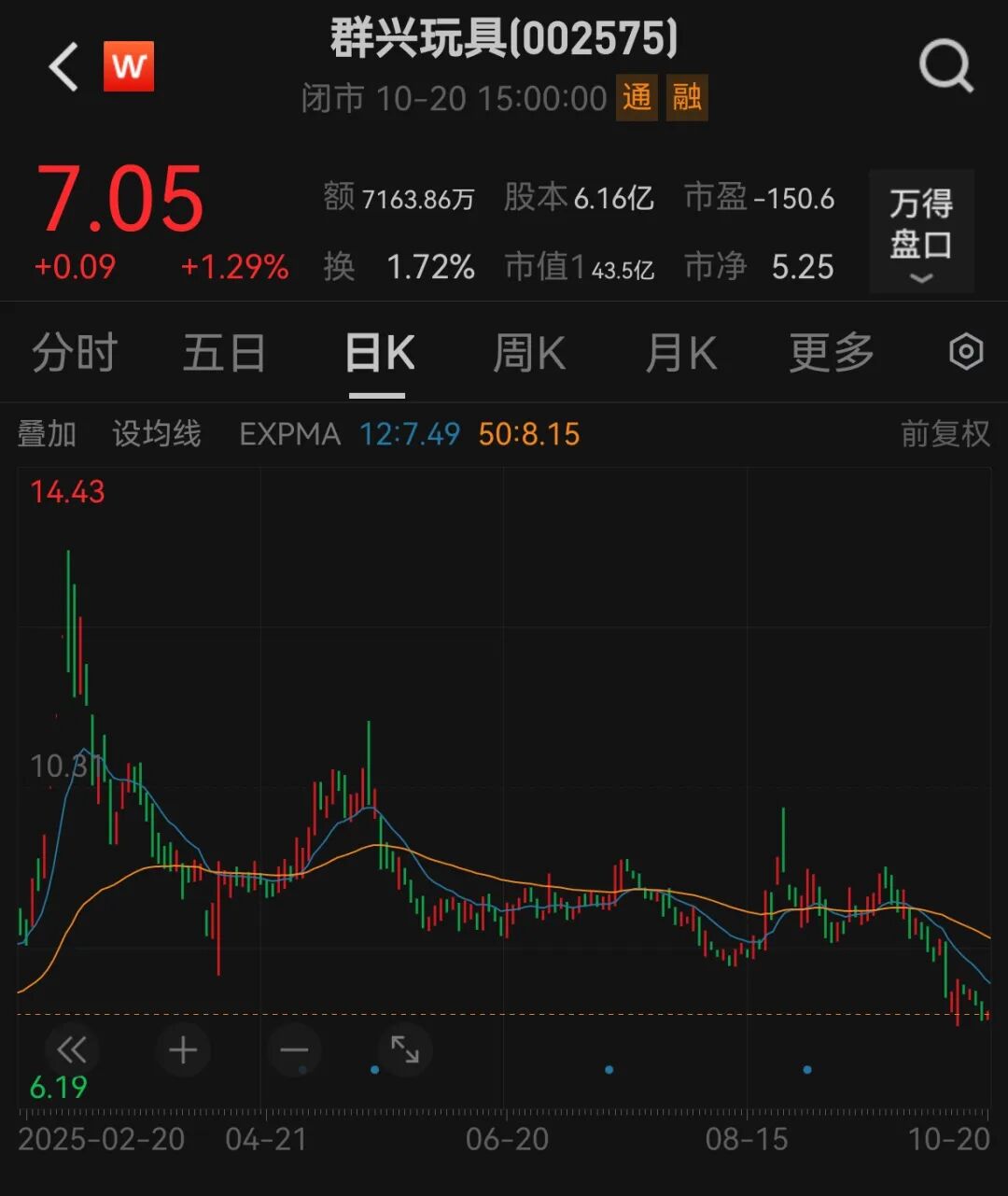1008x1196 pixels.
Task: Change the 前复权 adjustment mode
Action: coord(945,434)
